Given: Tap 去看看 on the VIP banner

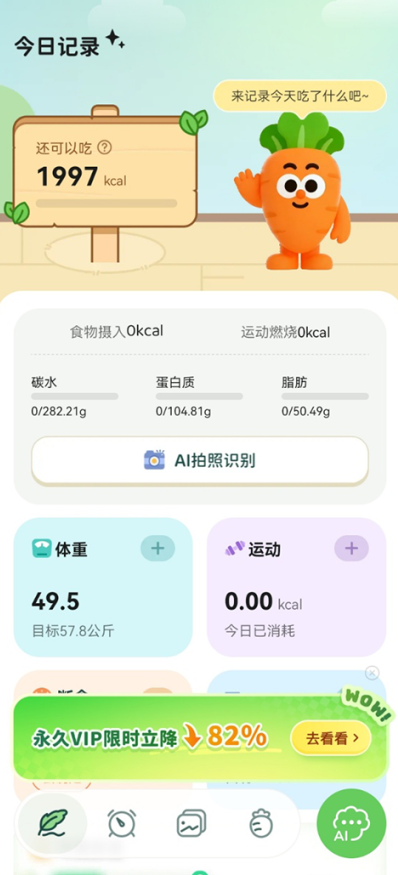Looking at the screenshot, I should pos(331,738).
